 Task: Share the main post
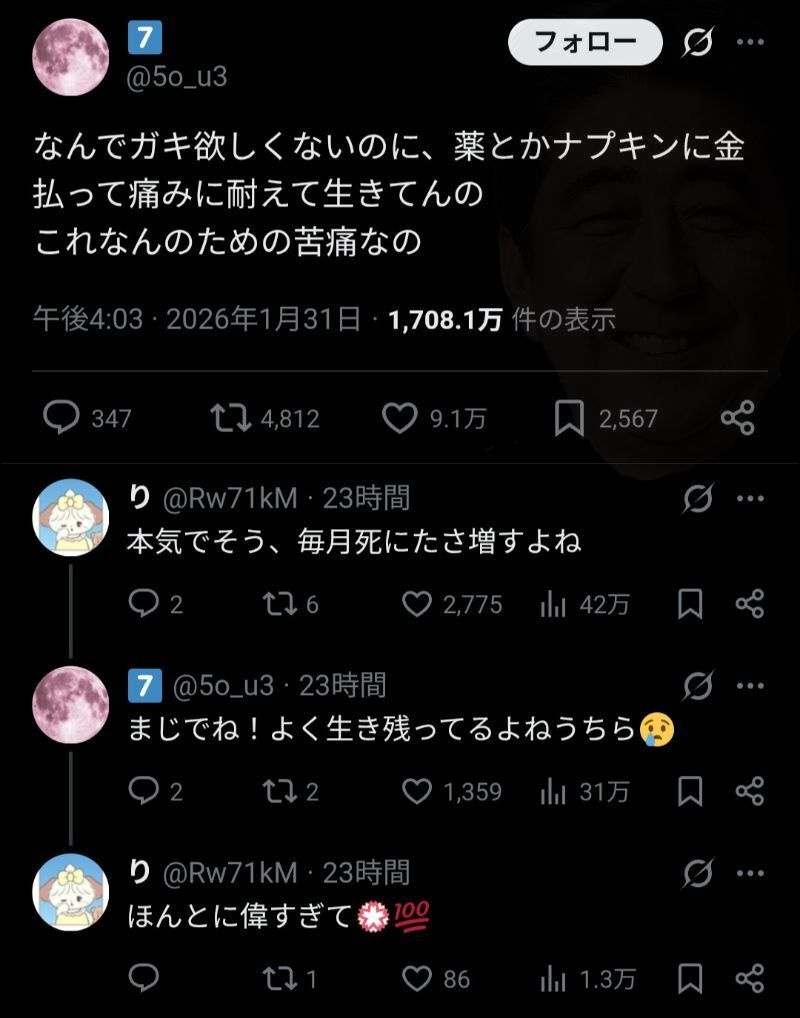coord(737,418)
